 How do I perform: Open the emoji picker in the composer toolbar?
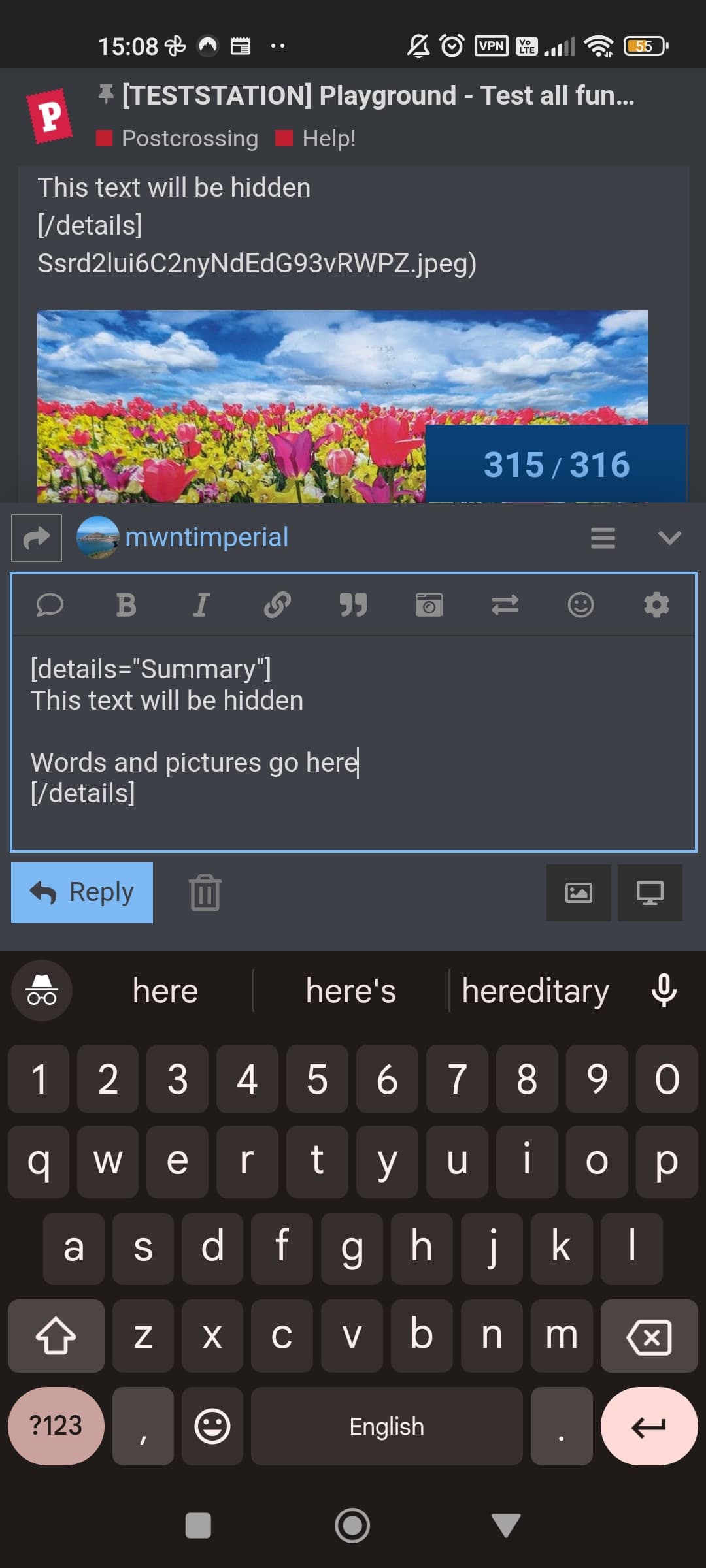click(580, 605)
